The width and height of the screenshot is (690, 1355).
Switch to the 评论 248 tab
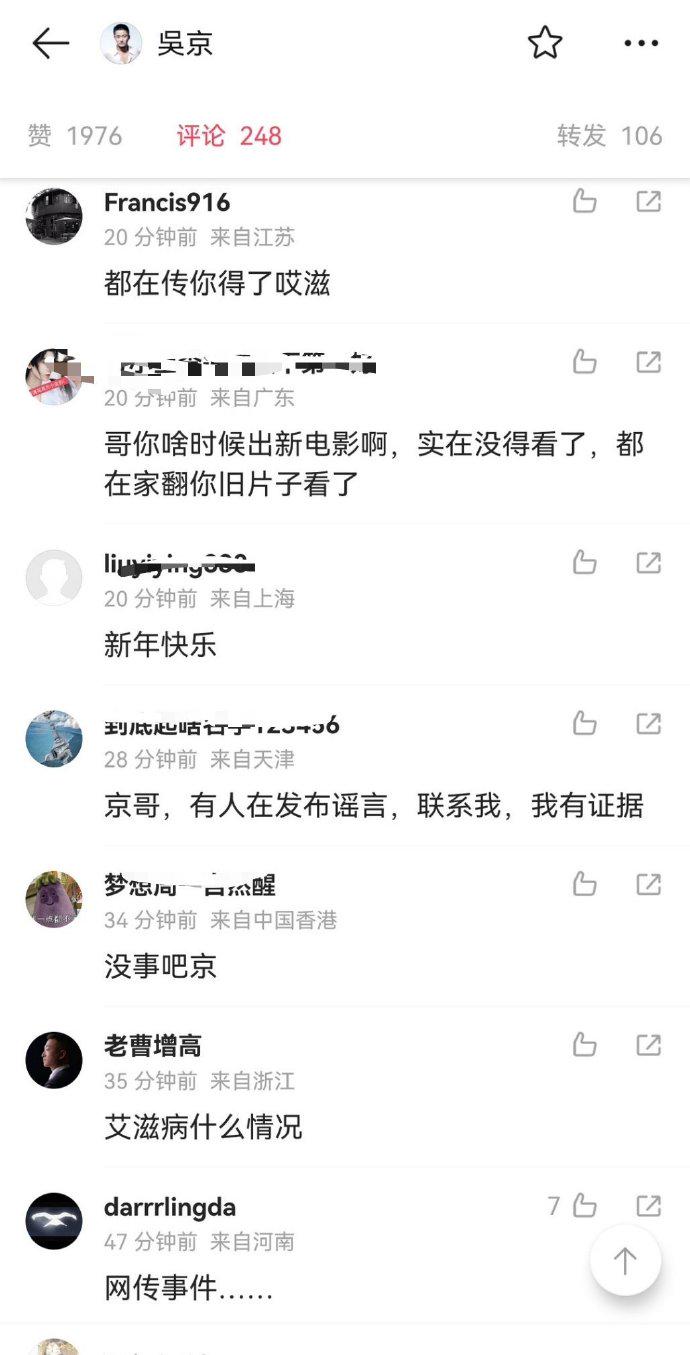click(x=229, y=136)
